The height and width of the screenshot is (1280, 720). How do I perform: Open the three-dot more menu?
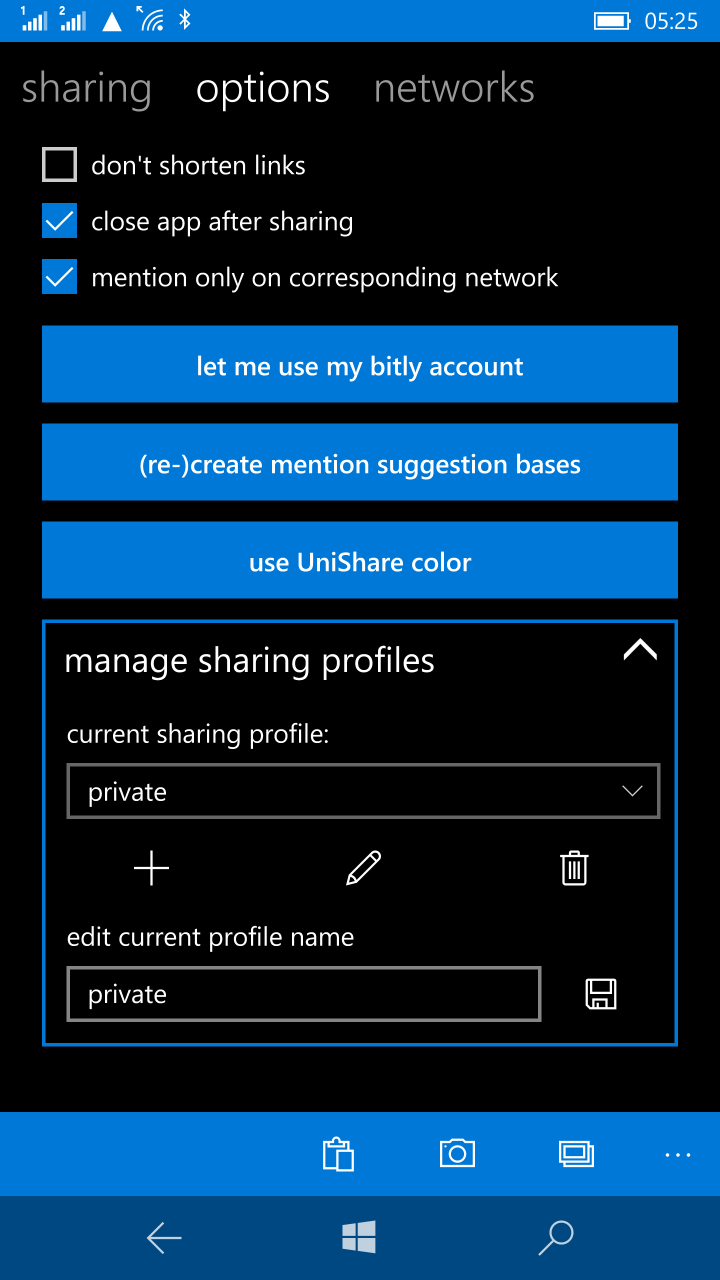(x=678, y=1154)
